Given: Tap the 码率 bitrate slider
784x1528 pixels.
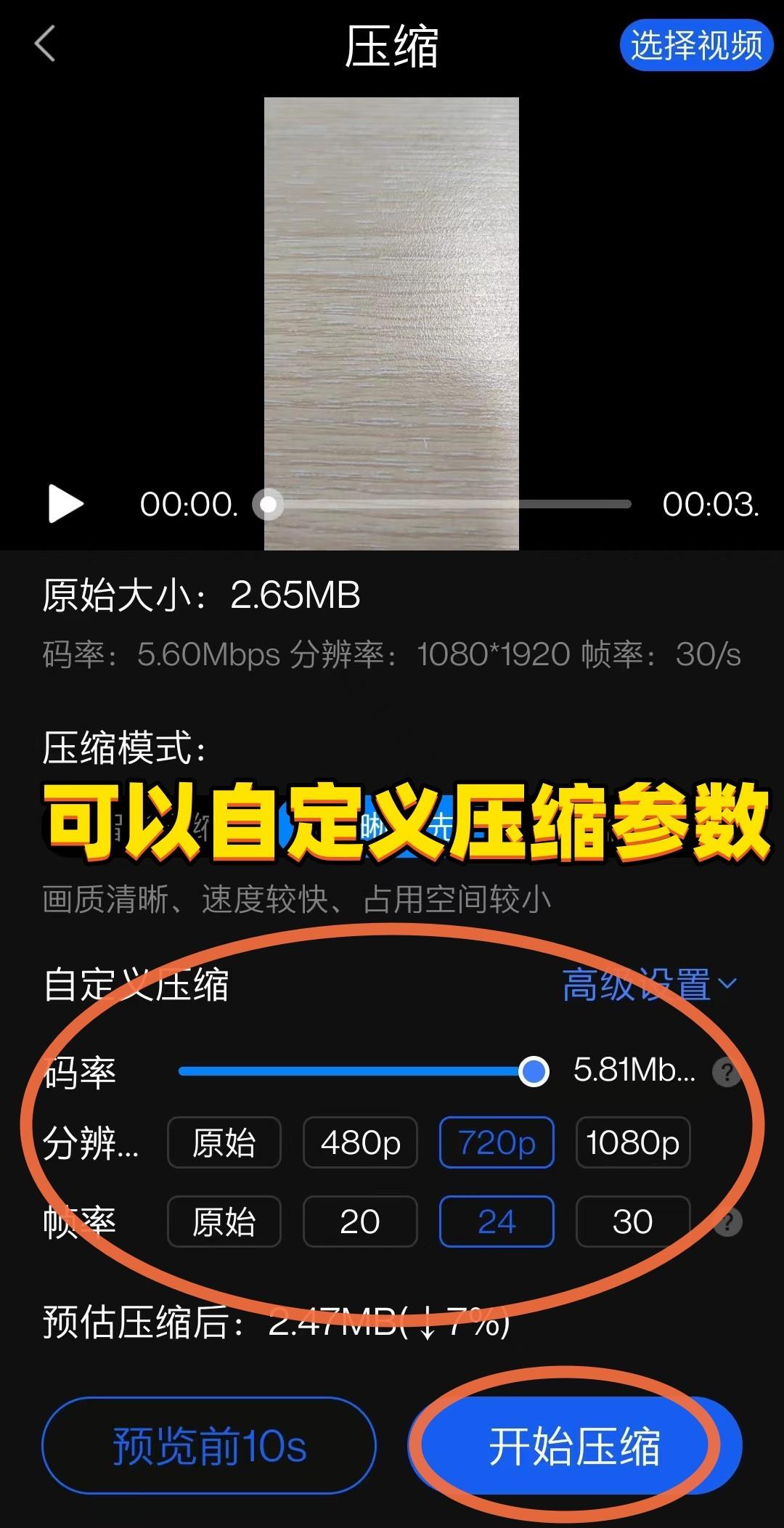Looking at the screenshot, I should click(356, 1071).
